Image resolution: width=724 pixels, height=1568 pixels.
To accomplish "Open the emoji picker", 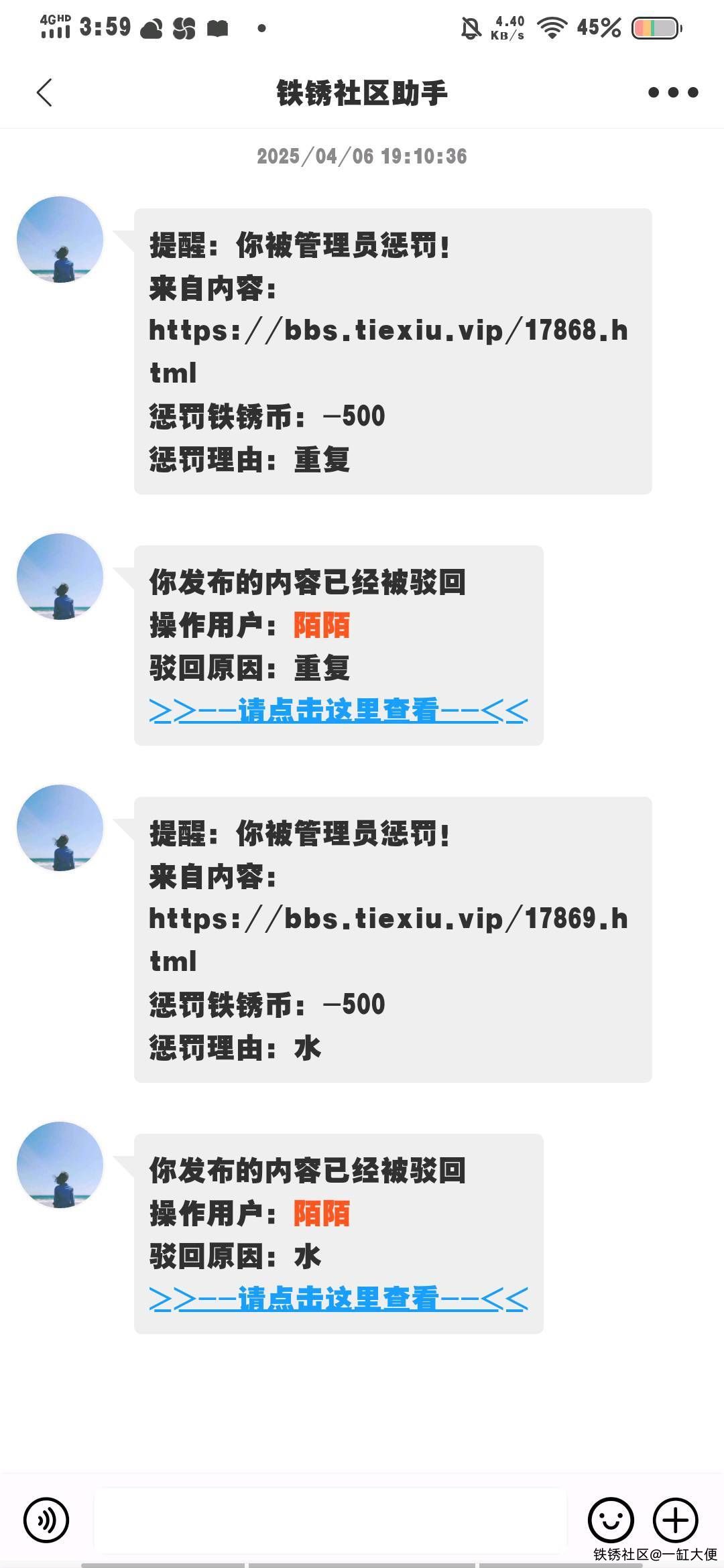I will pos(611,1520).
